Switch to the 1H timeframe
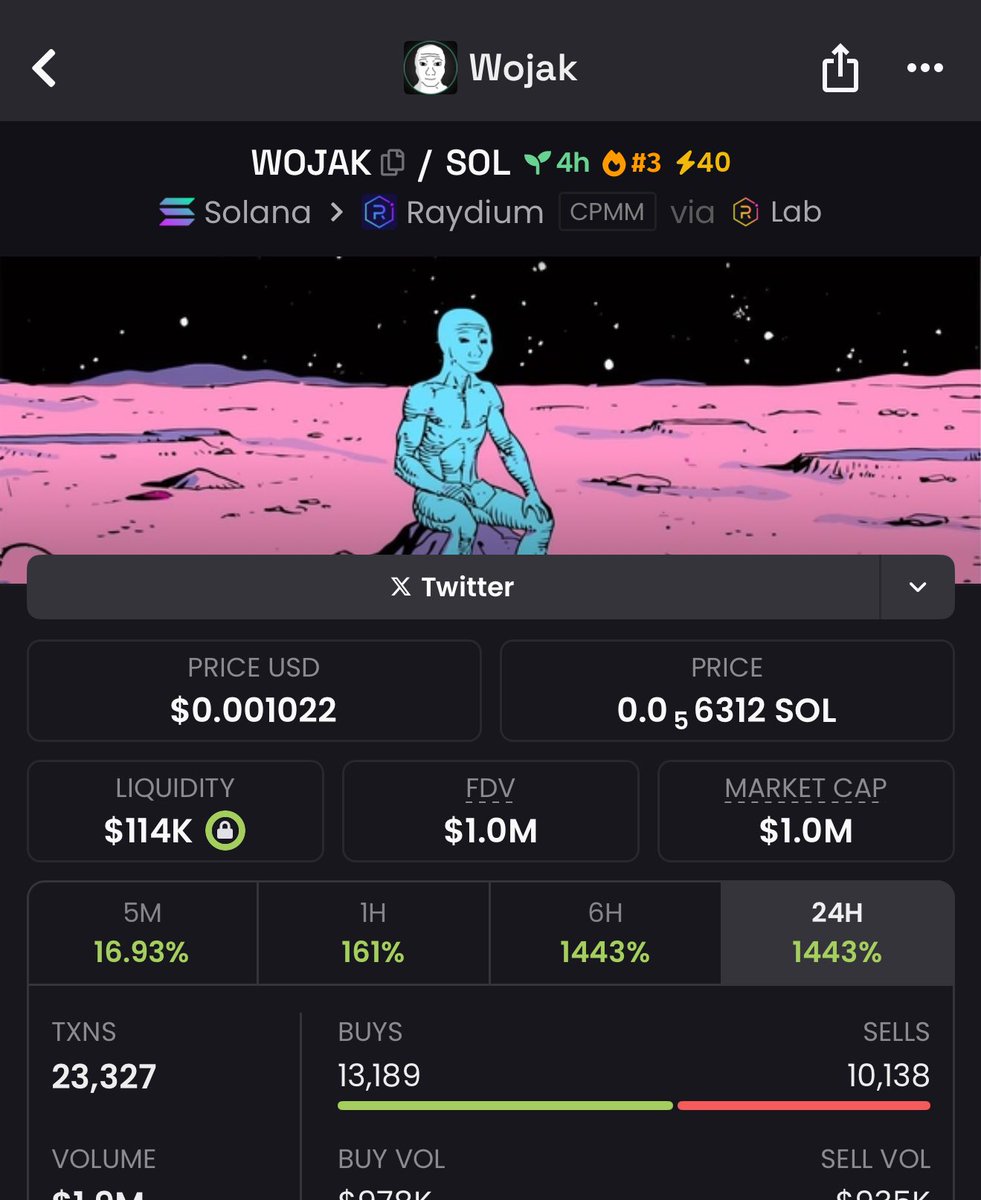 point(373,932)
